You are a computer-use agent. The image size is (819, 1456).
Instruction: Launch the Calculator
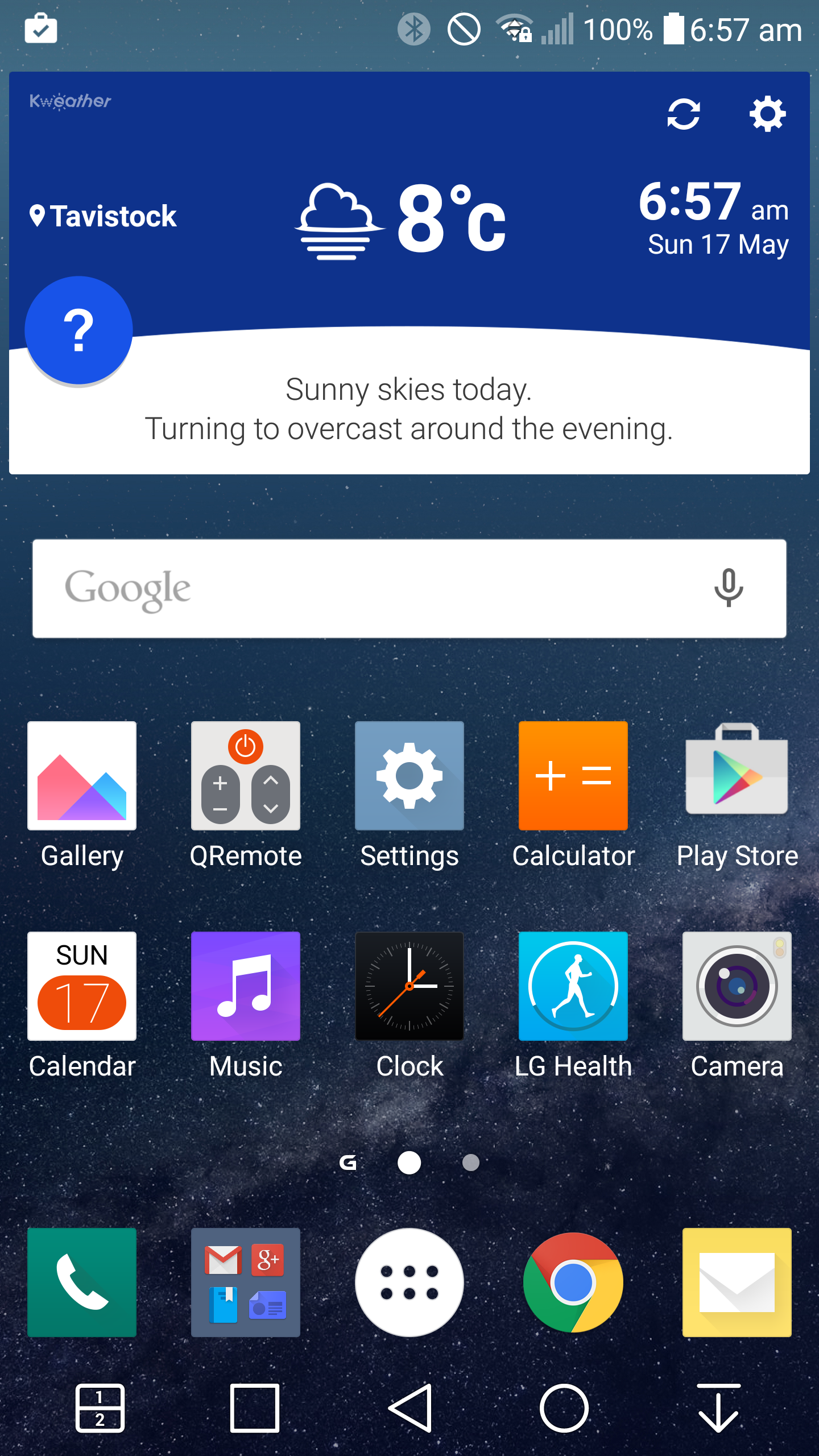[x=573, y=776]
